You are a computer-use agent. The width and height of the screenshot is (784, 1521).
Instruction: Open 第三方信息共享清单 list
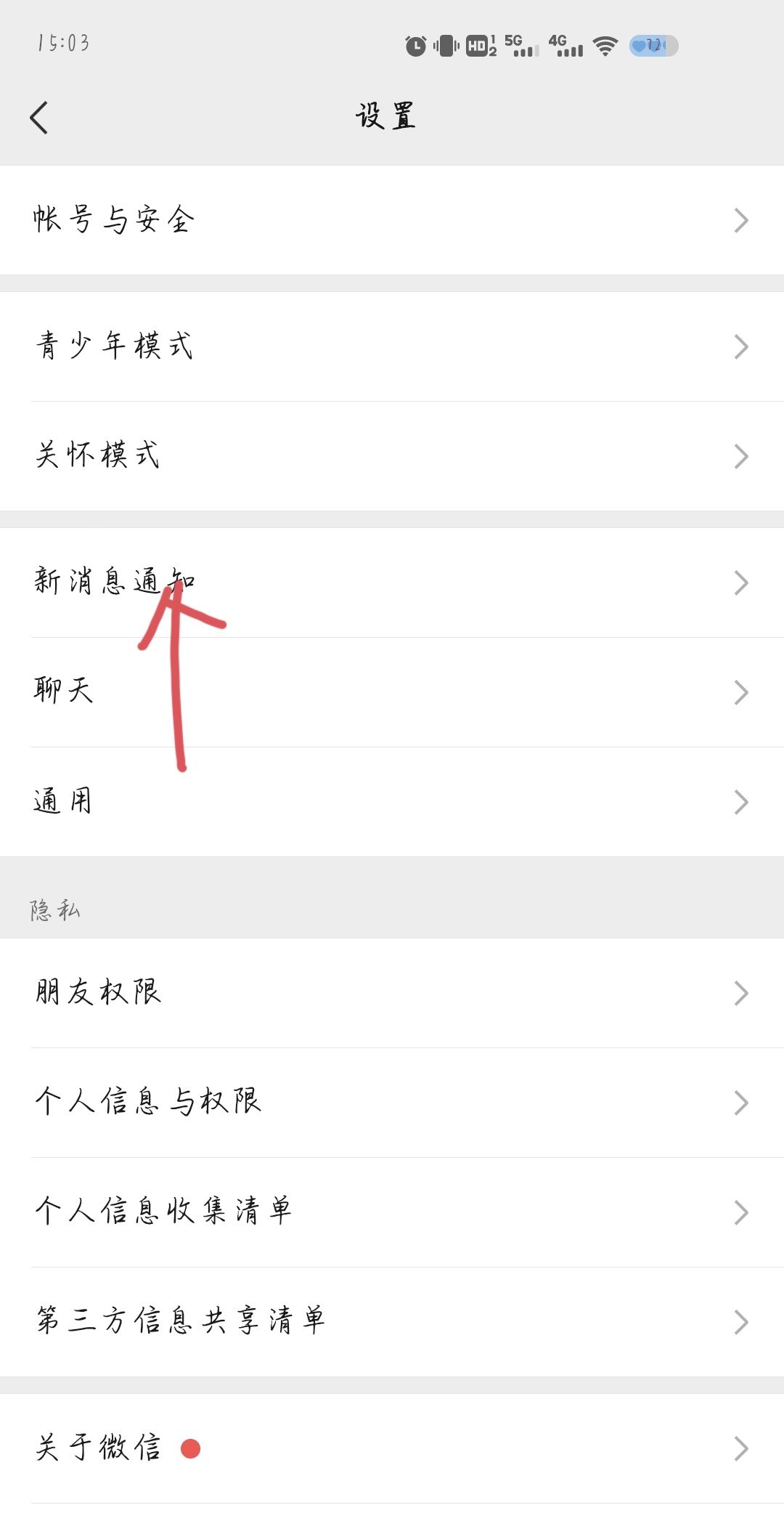click(x=181, y=1321)
